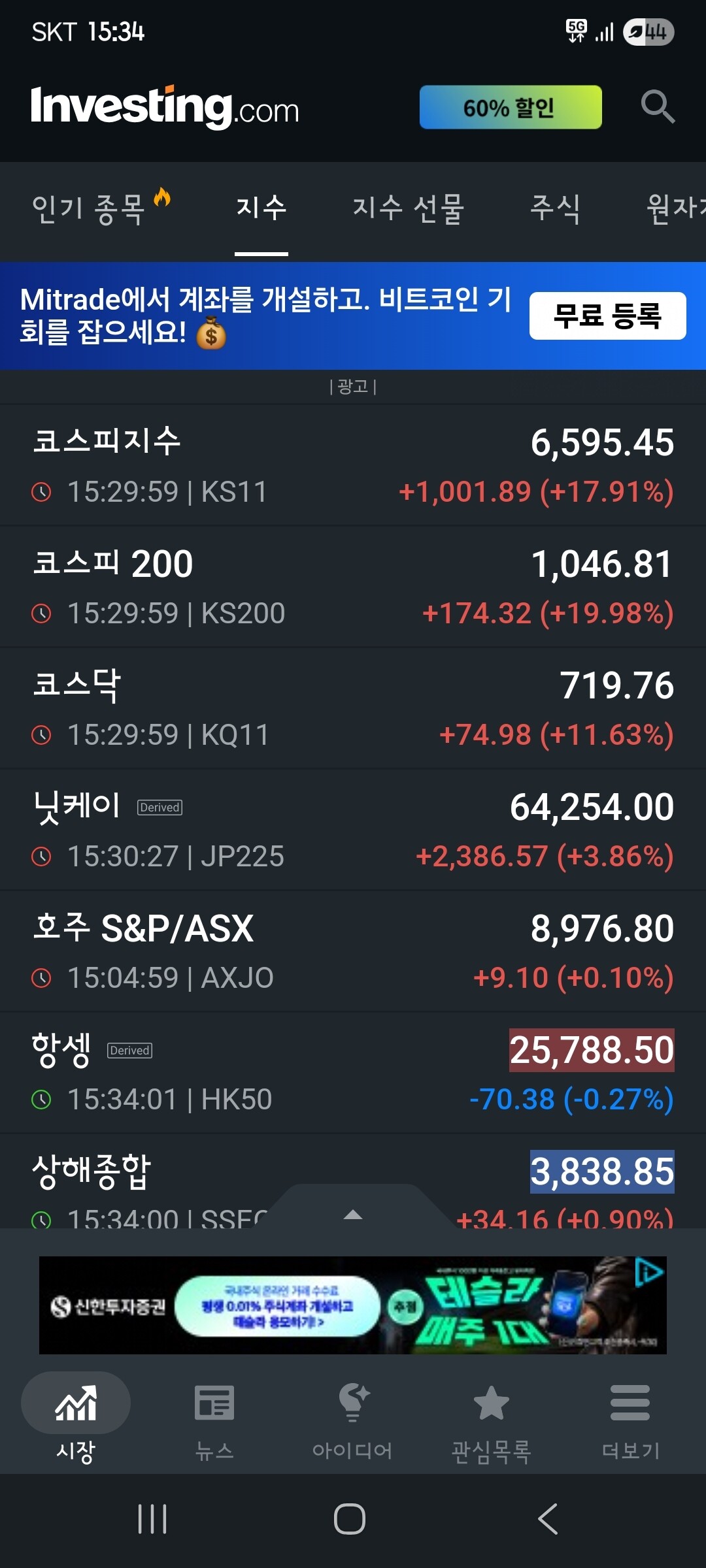Tap the 무료 등록 button in Mitrade banner
The height and width of the screenshot is (1568, 706).
pos(608,316)
